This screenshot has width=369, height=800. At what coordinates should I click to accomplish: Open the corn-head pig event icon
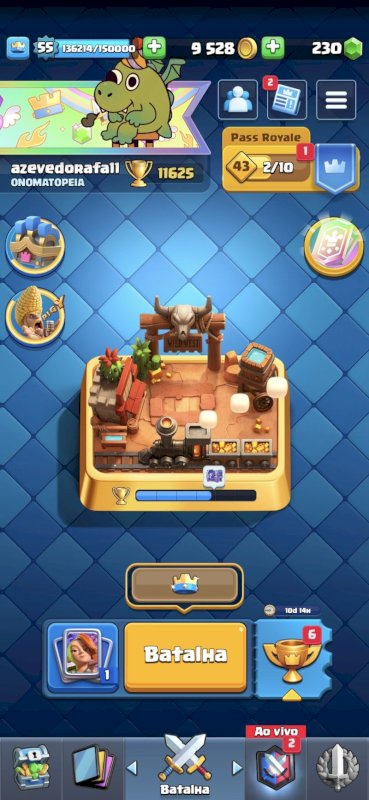pyautogui.click(x=35, y=316)
